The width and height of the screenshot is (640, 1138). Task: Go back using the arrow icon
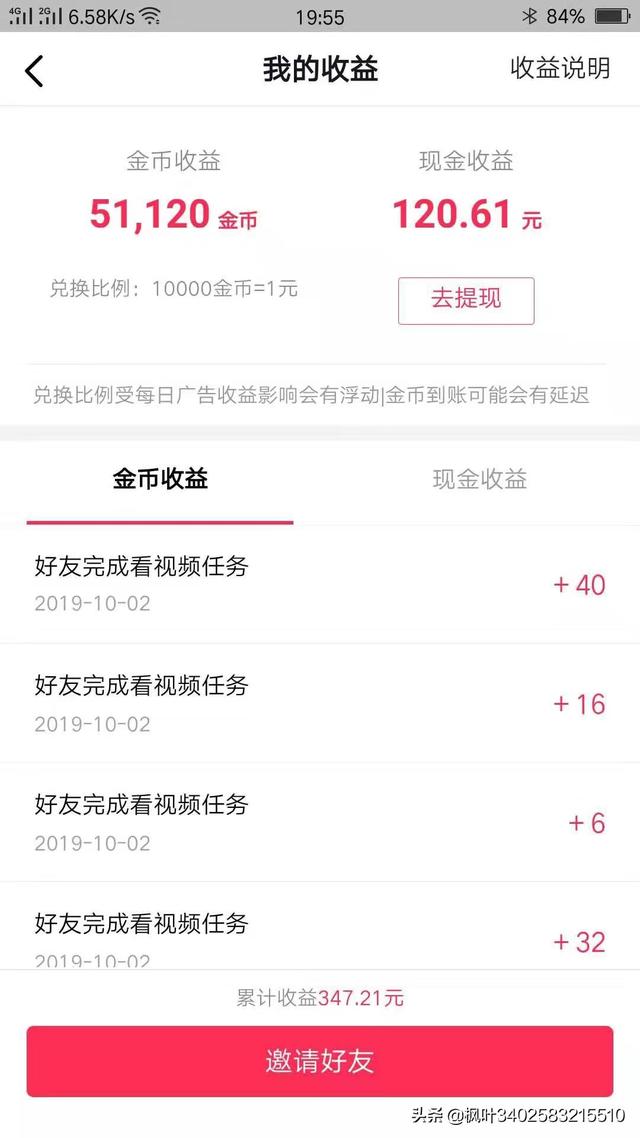[35, 70]
